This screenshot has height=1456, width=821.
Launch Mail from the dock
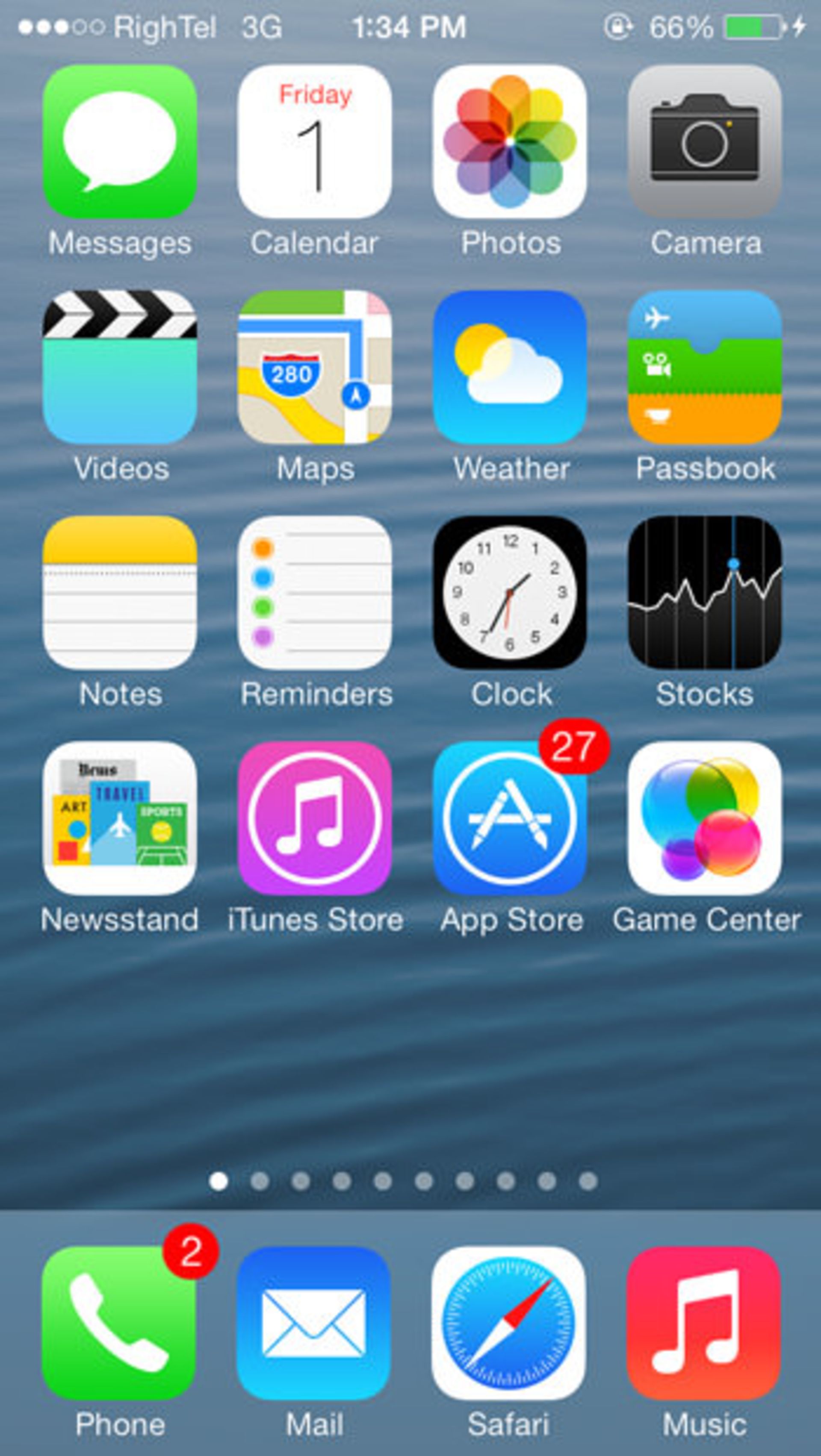(314, 1323)
